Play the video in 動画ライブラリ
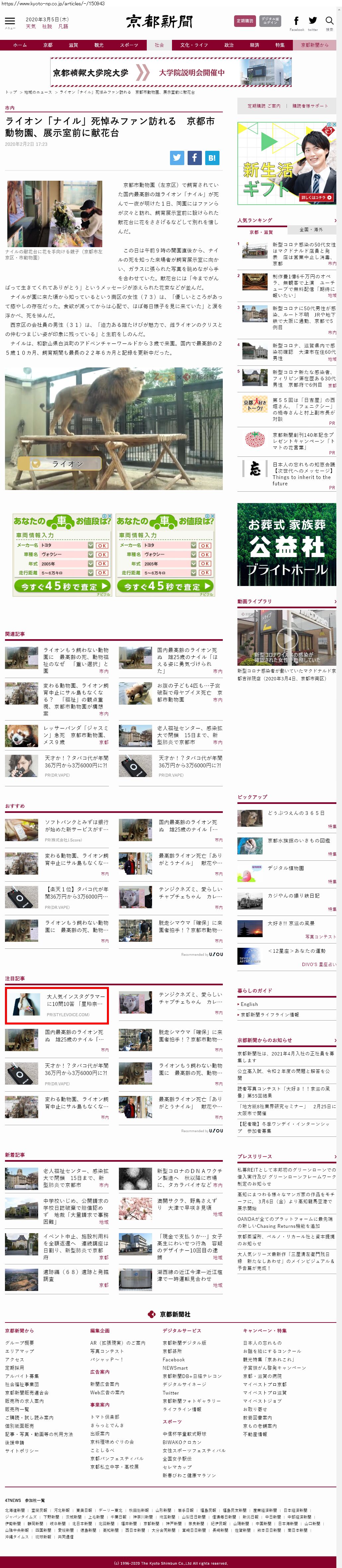Viewport: 342px width, 1568px height. (x=286, y=638)
